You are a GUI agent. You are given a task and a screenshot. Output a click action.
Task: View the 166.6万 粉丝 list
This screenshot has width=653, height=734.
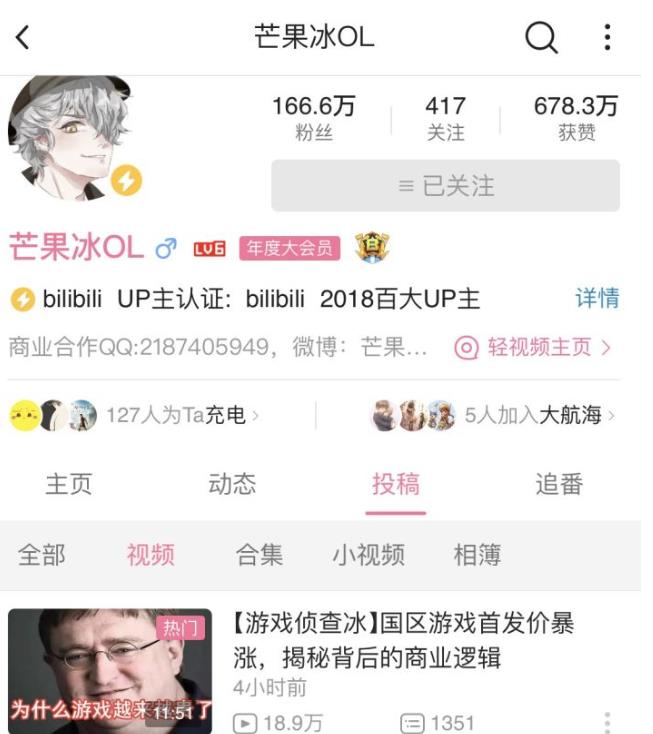[313, 118]
